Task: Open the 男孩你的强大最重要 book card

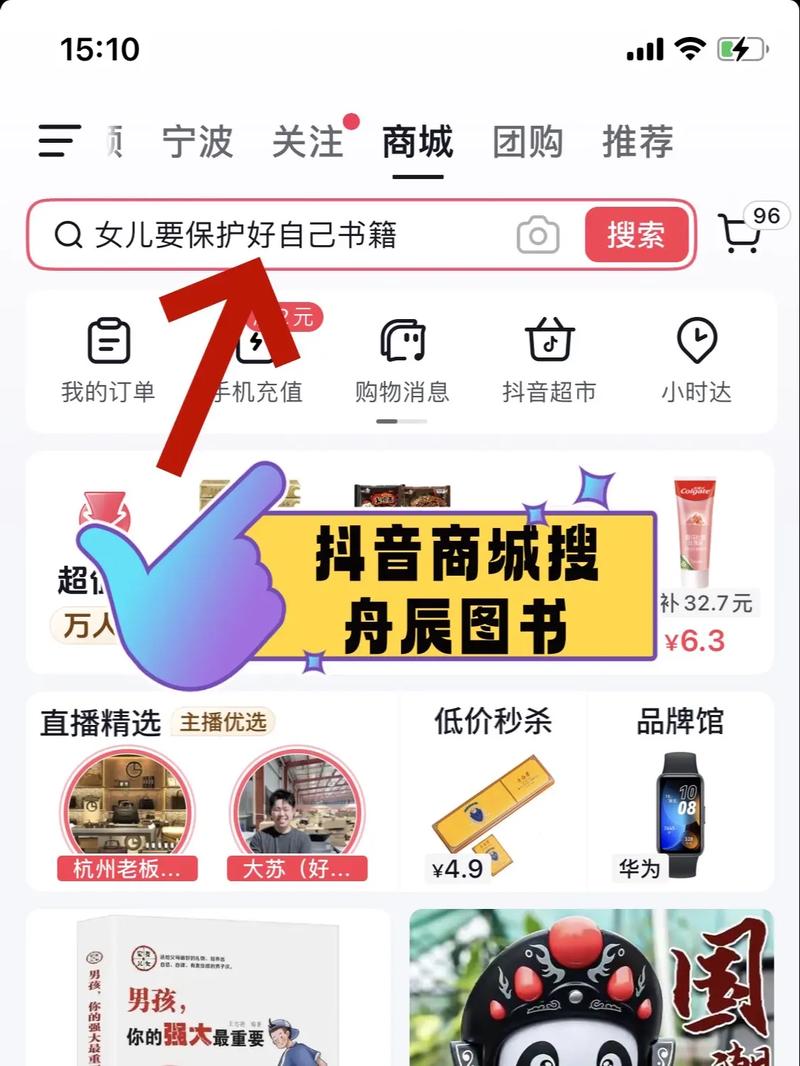Action: pyautogui.click(x=208, y=990)
